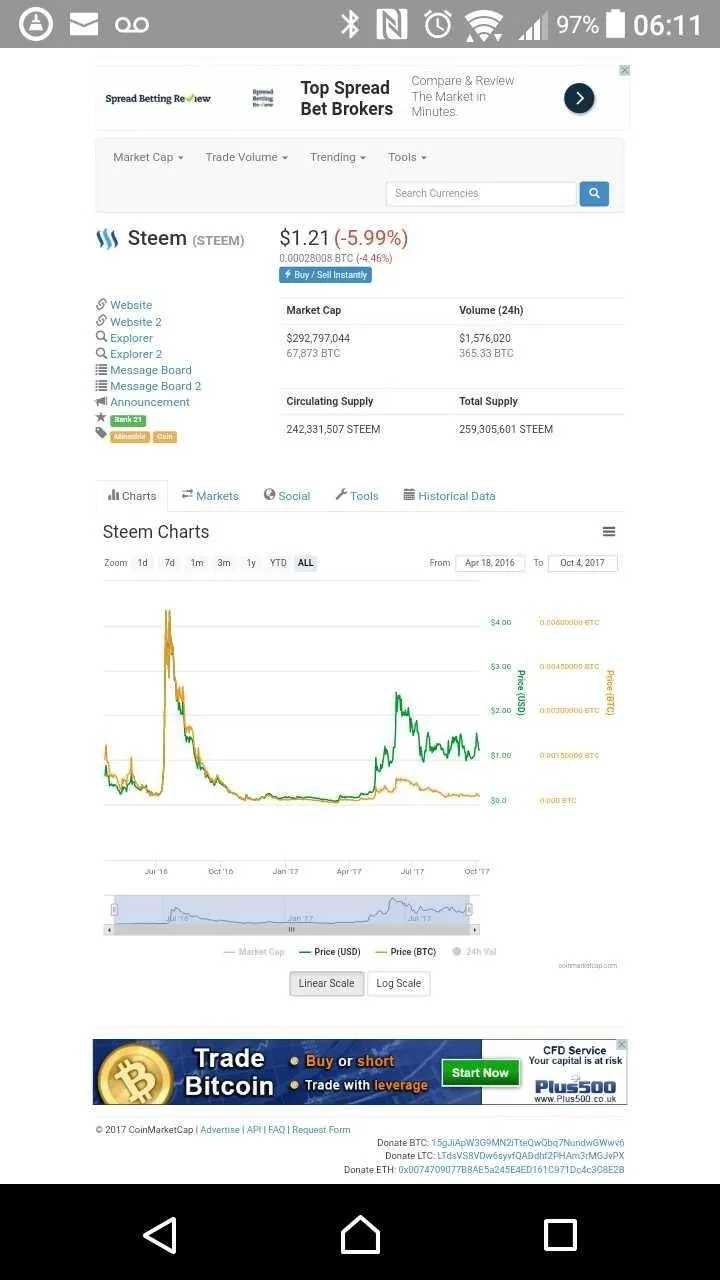Switch to the Markets tab

[x=210, y=496]
